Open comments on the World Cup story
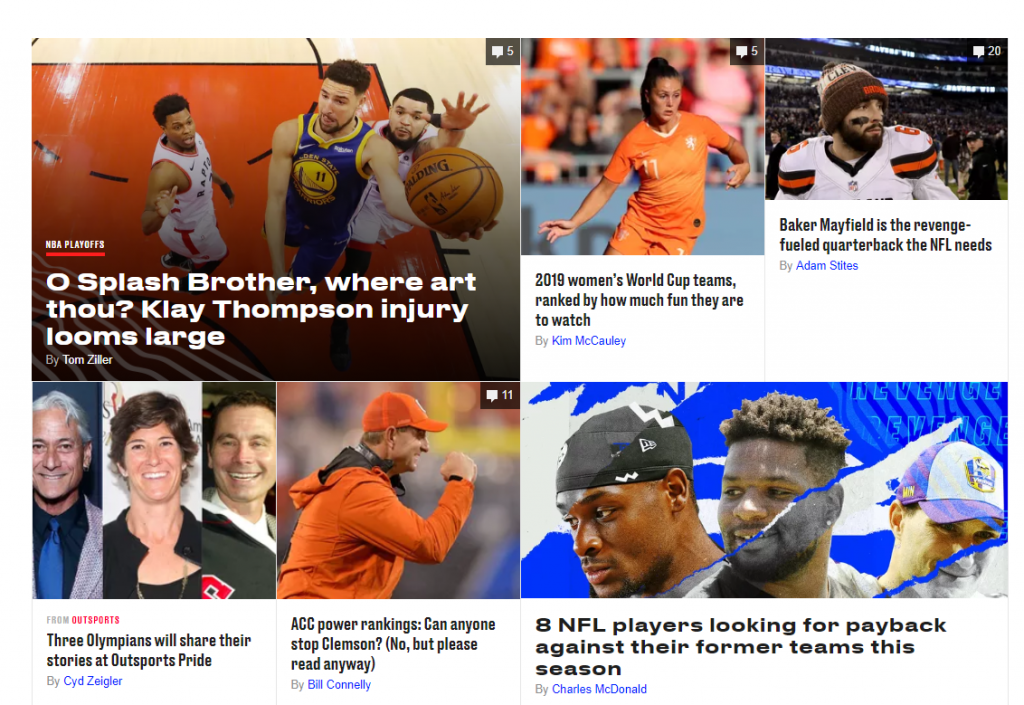The height and width of the screenshot is (705, 1024). (x=746, y=51)
